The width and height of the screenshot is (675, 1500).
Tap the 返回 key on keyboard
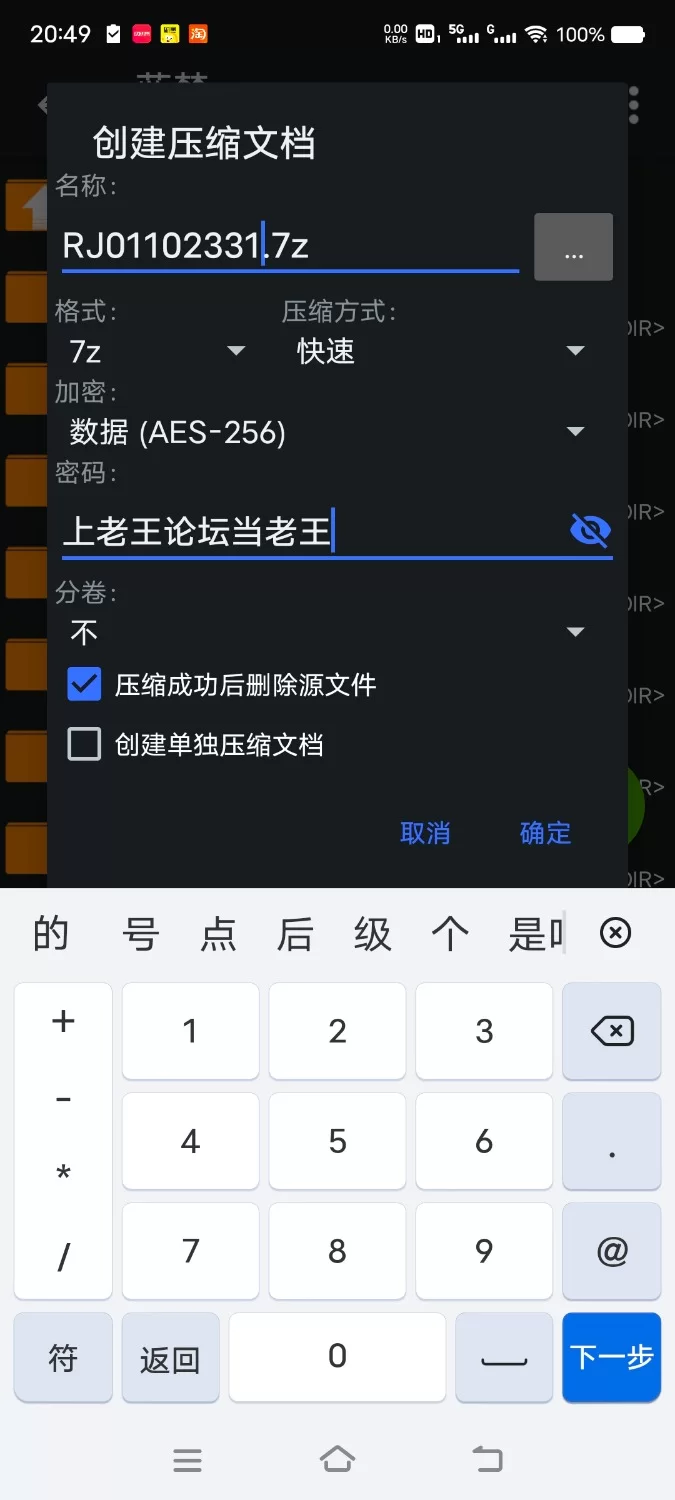[170, 1357]
